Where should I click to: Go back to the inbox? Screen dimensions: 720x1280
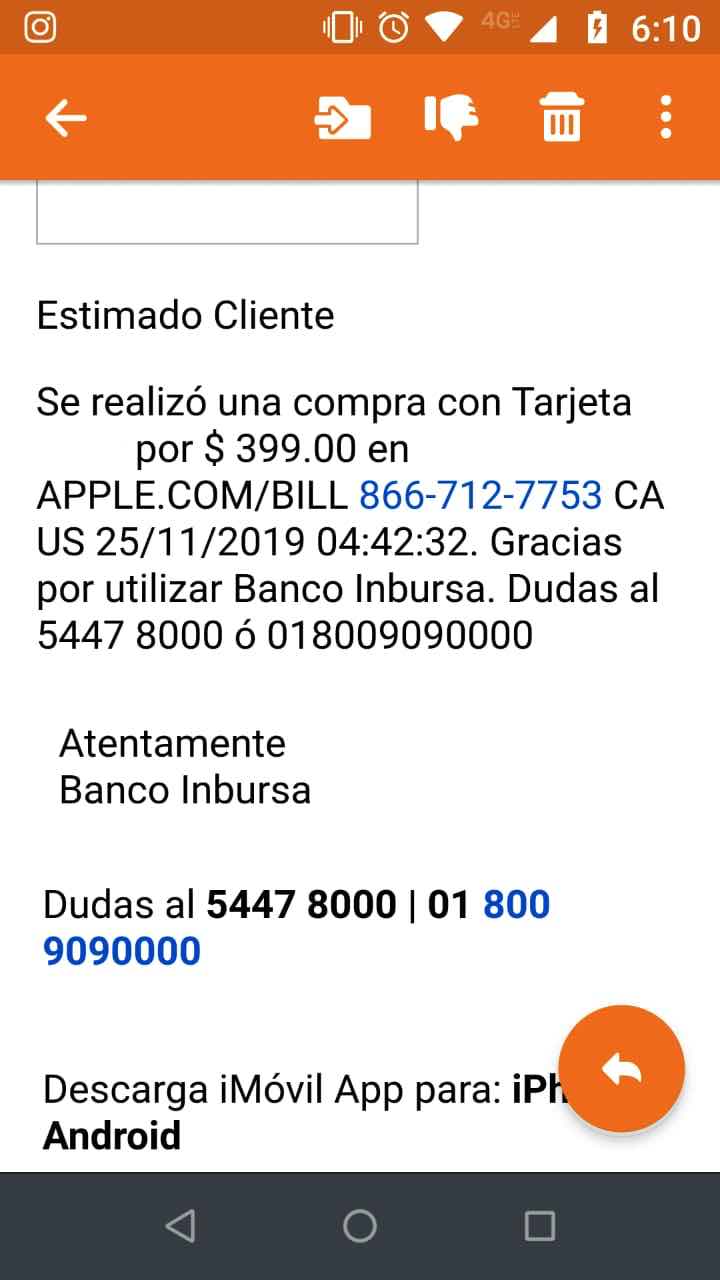tap(66, 119)
